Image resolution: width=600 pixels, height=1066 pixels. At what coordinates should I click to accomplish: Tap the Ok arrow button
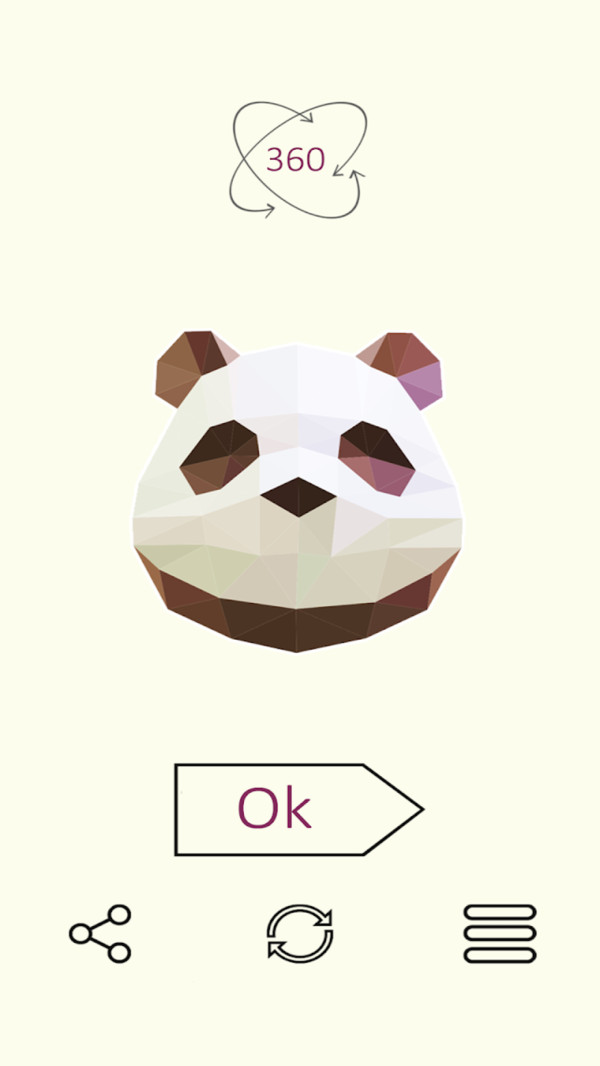(x=297, y=809)
